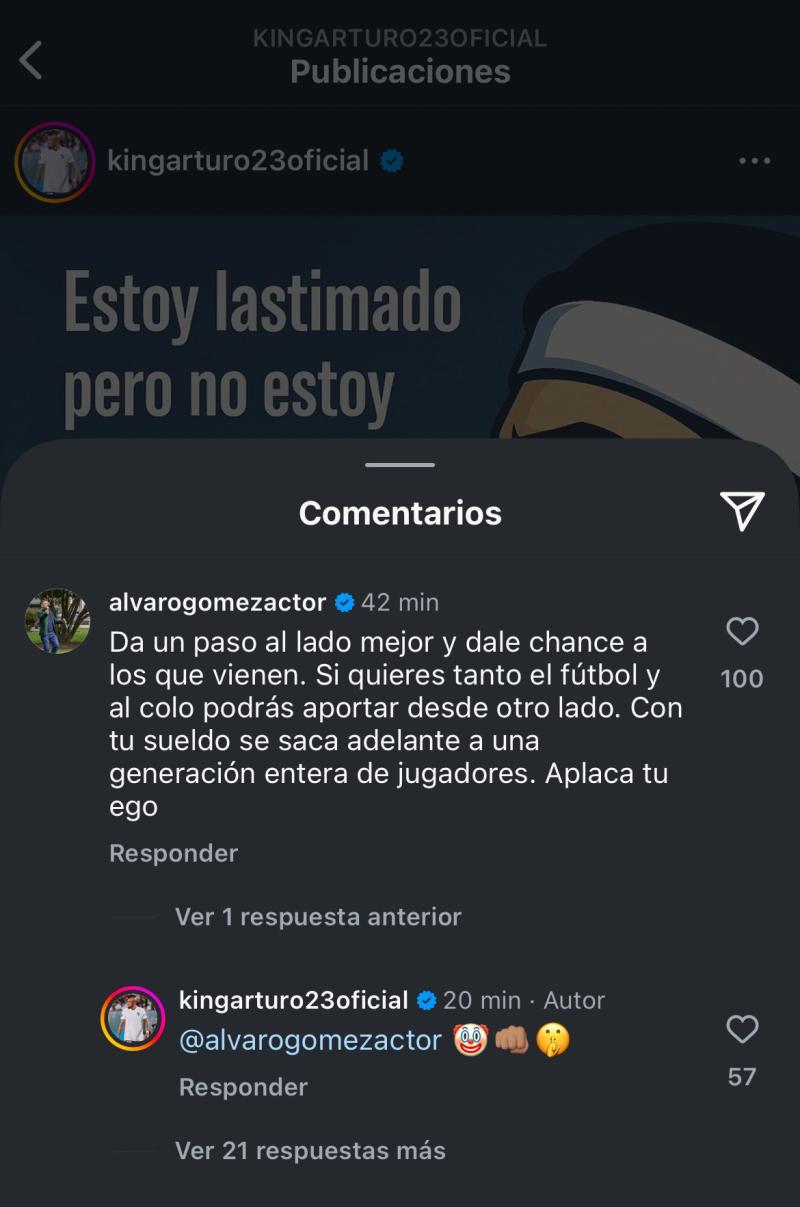Select the Comentarios panel title
This screenshot has width=800, height=1207.
point(399,513)
